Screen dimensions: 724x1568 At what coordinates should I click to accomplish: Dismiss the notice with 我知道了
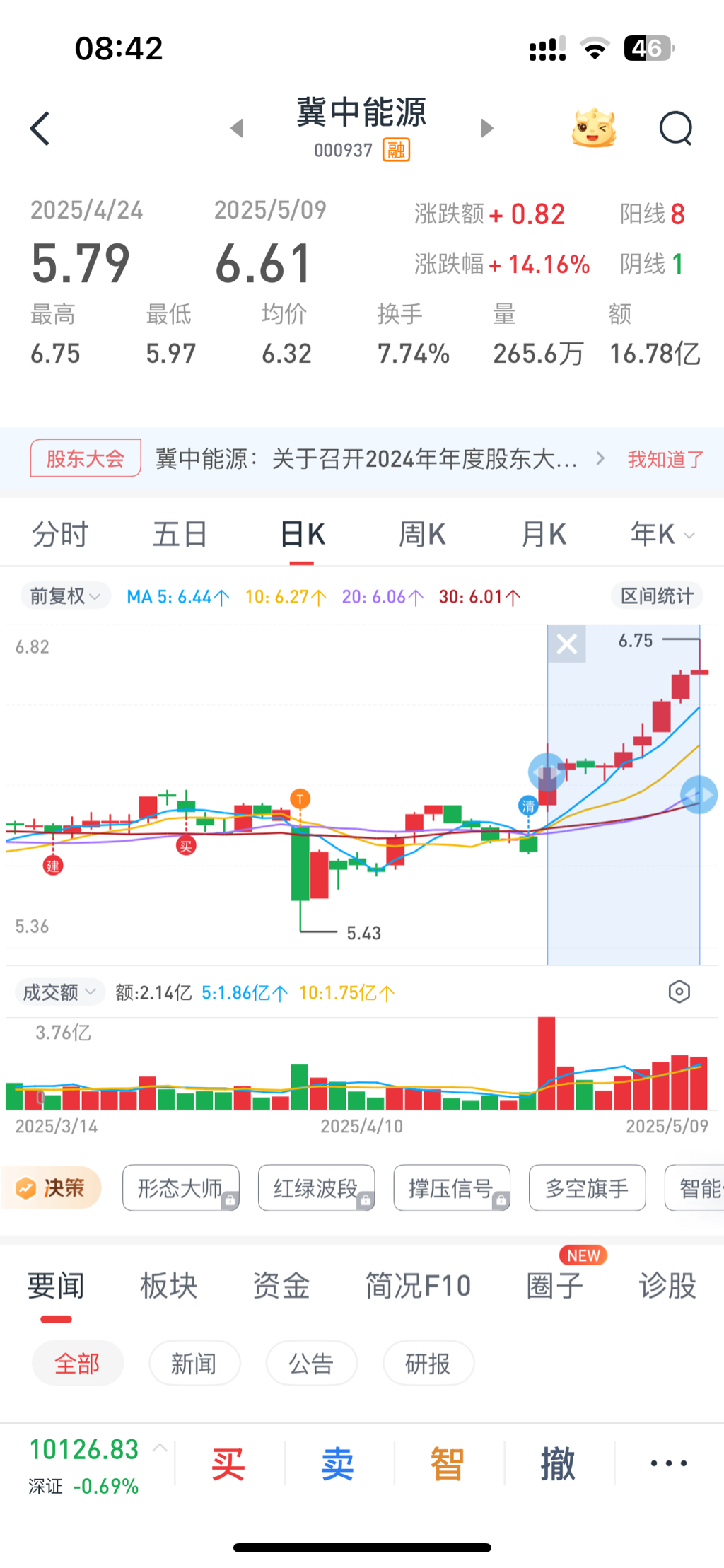(x=665, y=460)
